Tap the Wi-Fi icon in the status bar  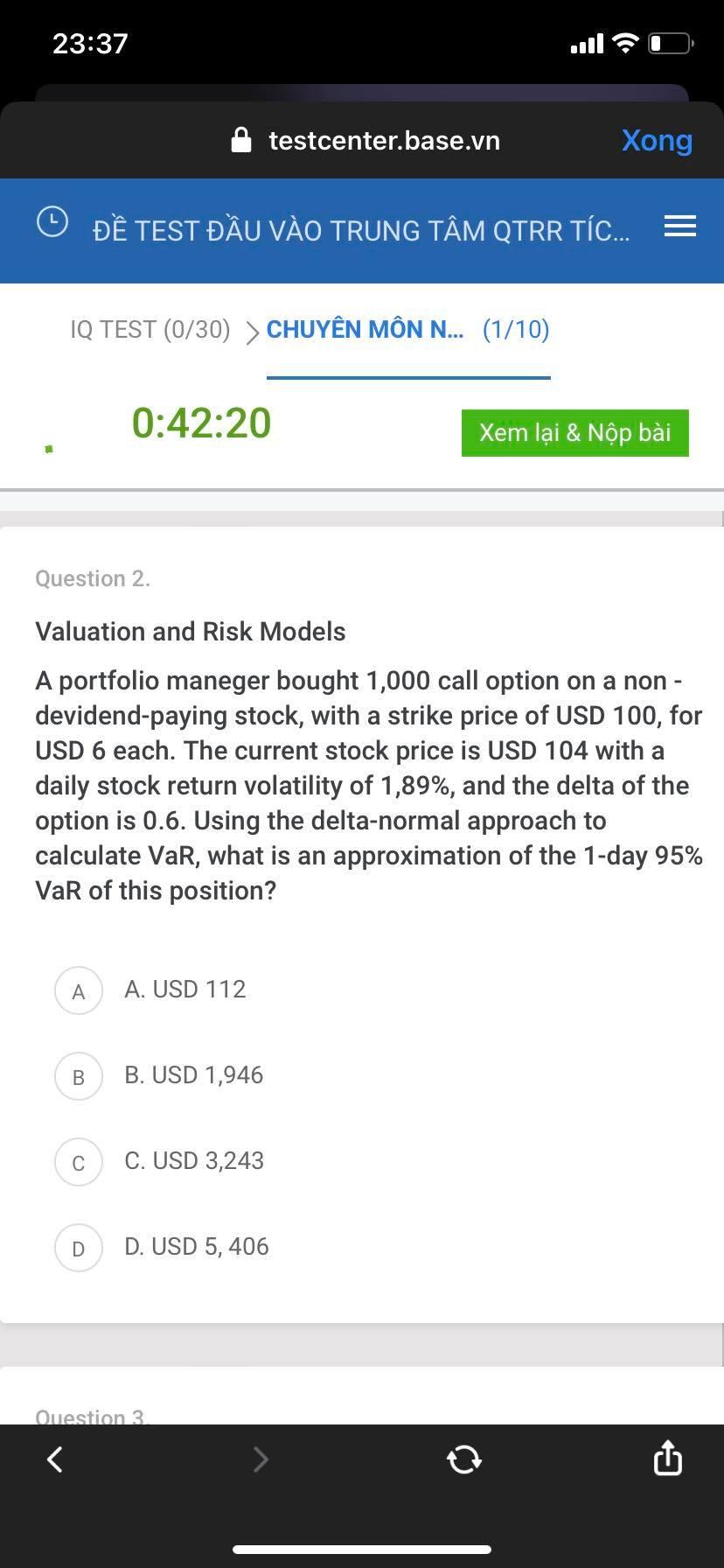(626, 41)
